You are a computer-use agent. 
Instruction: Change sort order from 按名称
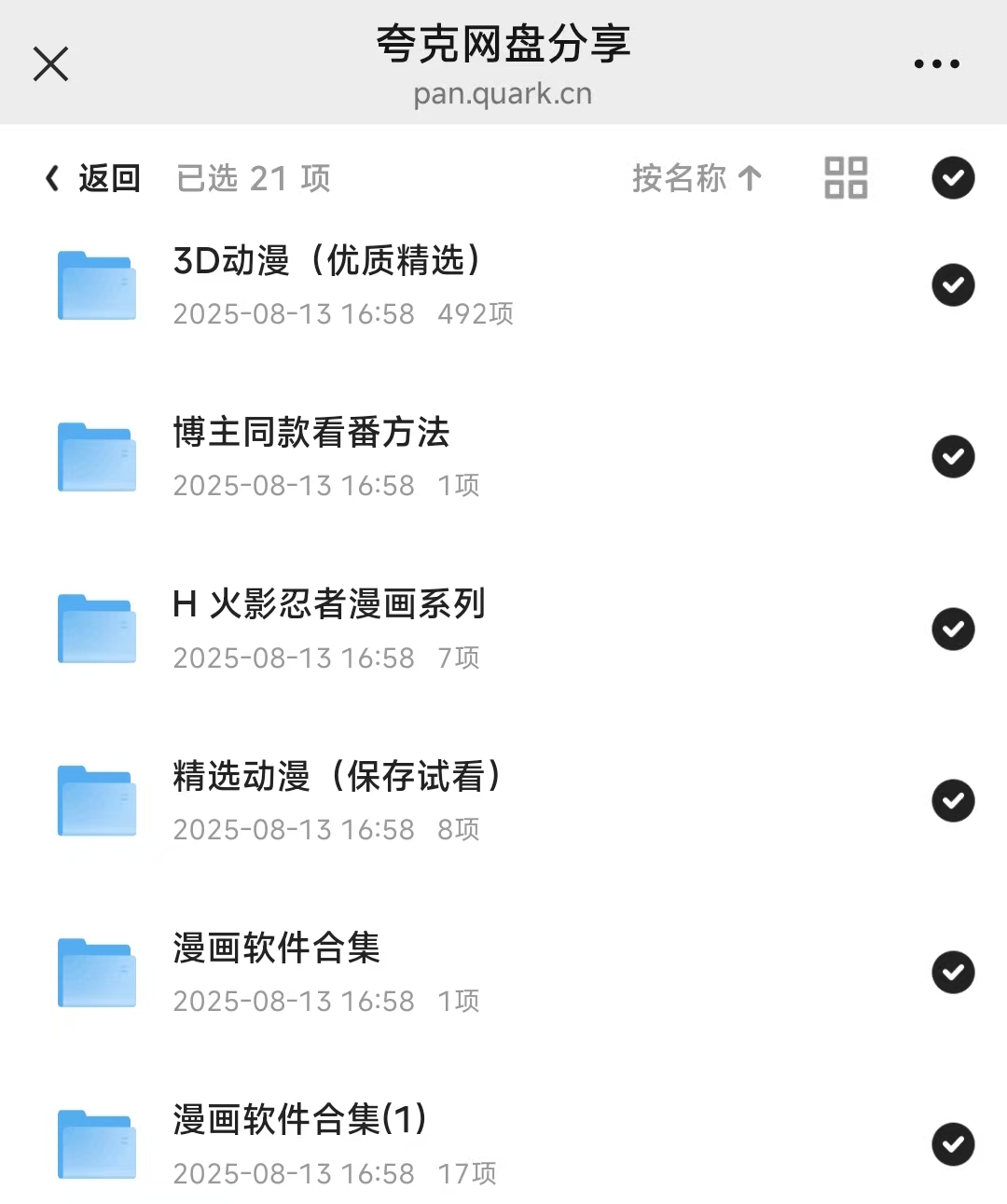pyautogui.click(x=697, y=178)
